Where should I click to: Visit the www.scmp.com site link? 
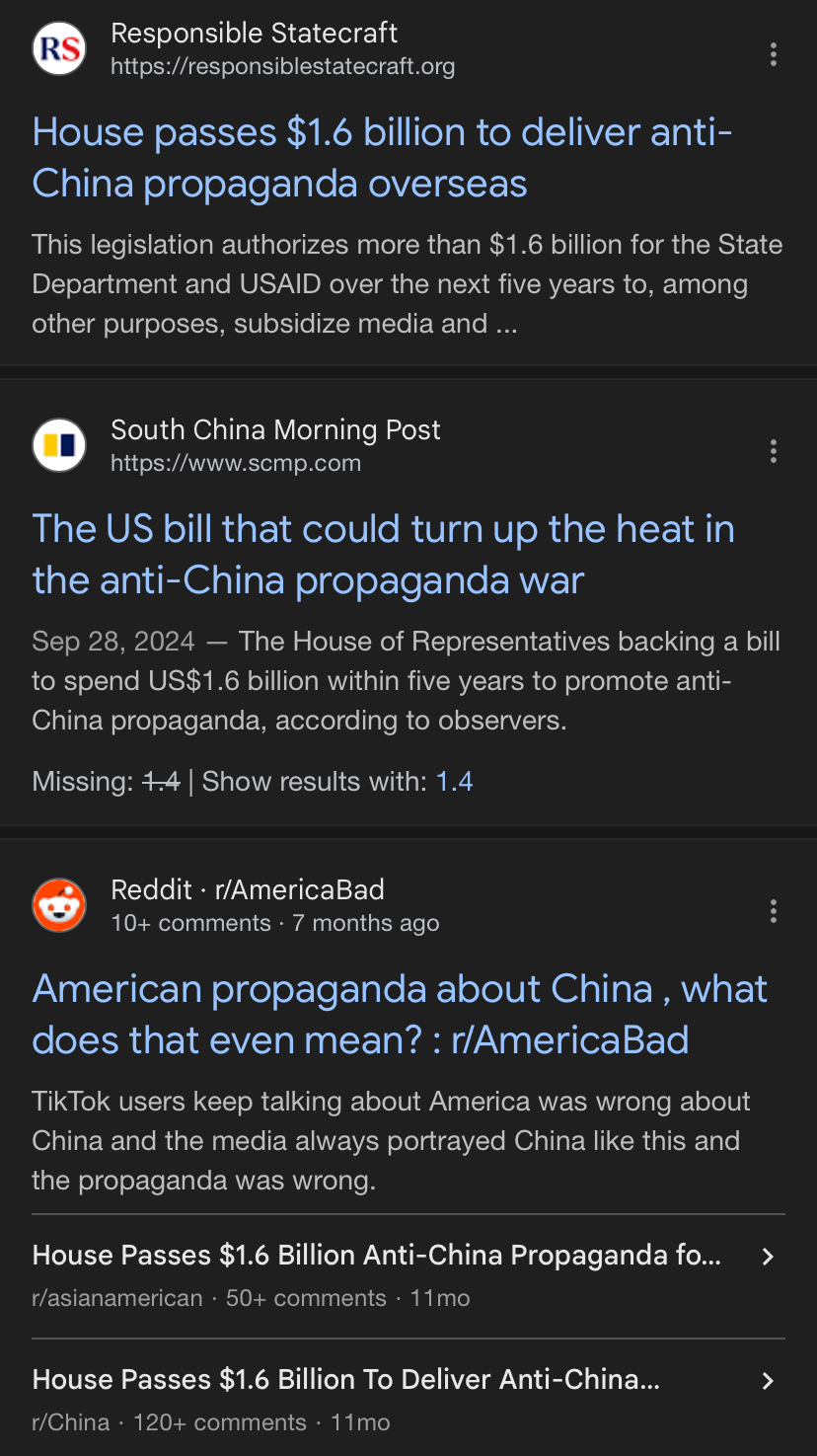click(236, 463)
